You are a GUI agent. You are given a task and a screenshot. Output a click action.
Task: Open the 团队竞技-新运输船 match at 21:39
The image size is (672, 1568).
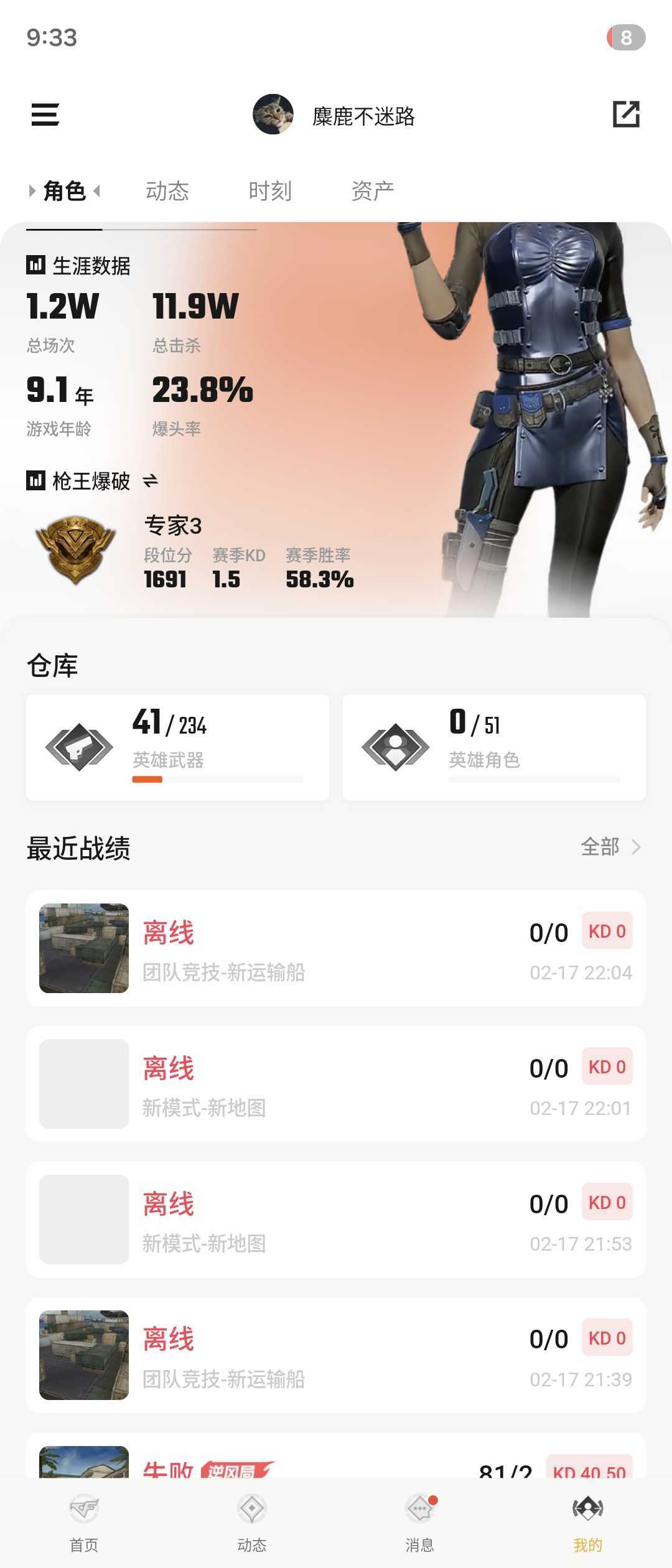336,1355
